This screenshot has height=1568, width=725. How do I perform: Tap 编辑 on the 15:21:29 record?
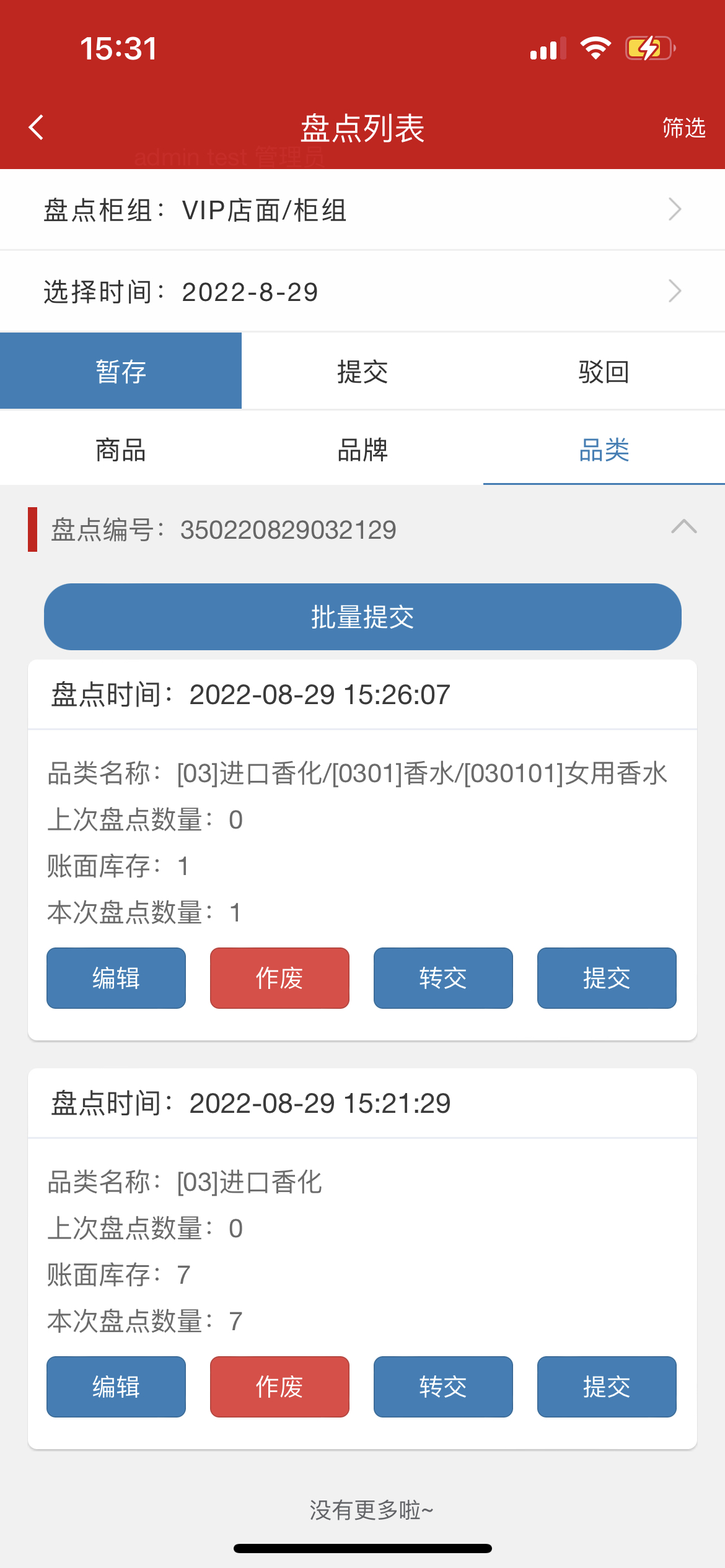(116, 1387)
